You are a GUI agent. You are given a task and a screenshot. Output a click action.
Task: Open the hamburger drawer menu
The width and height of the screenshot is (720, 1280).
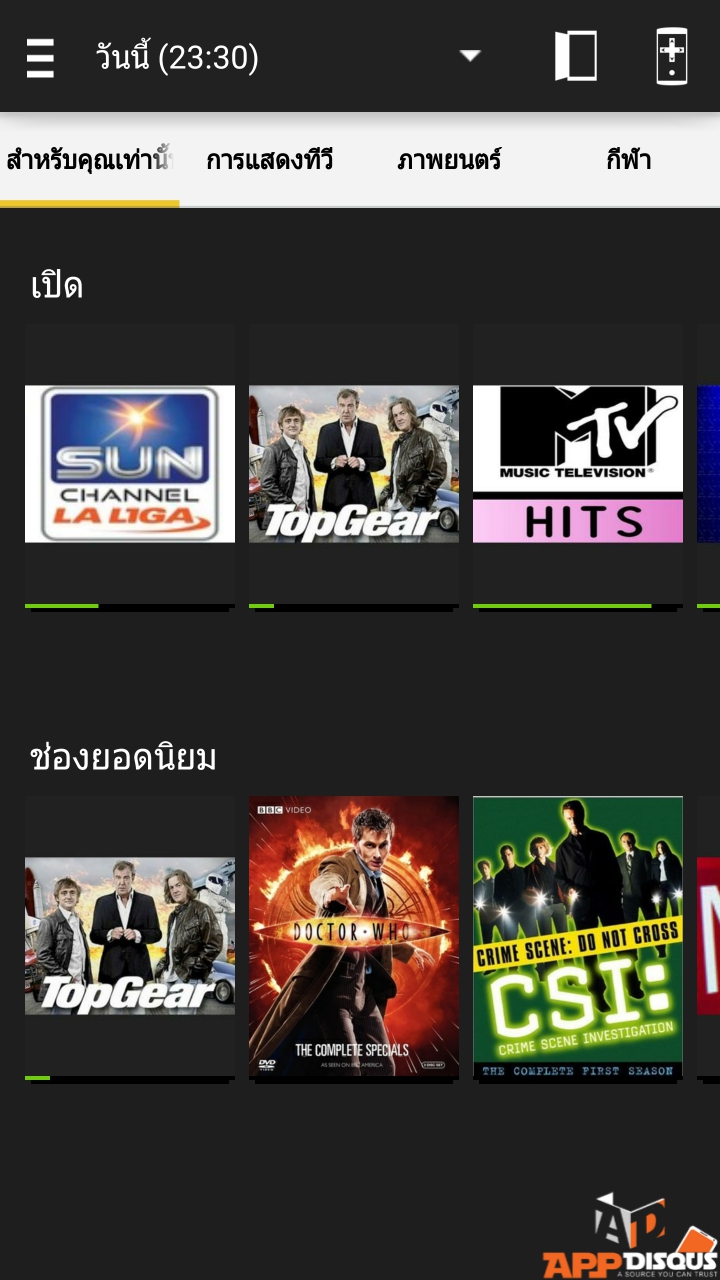[x=40, y=58]
